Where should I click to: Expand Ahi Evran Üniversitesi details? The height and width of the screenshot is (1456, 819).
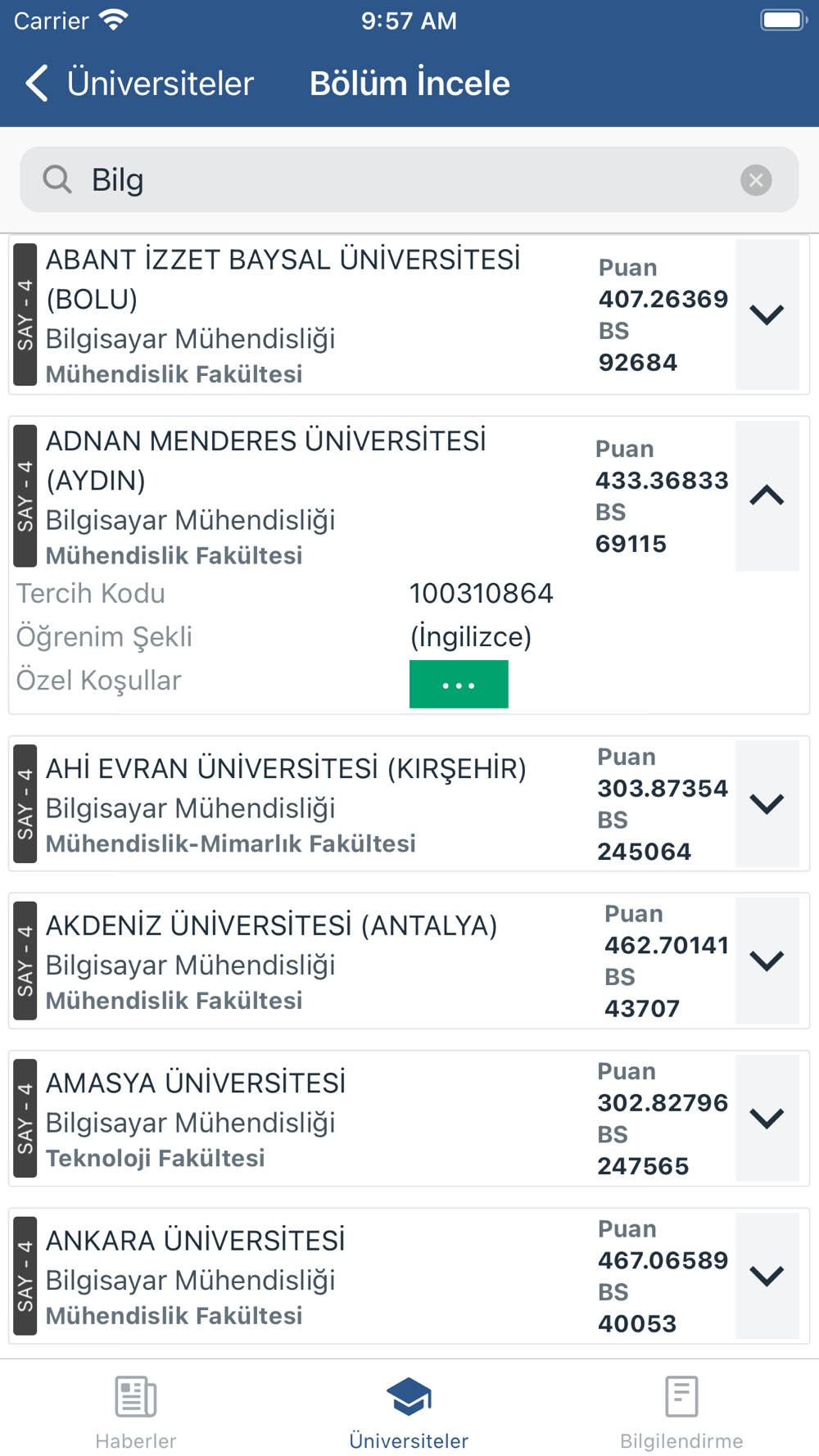(767, 803)
